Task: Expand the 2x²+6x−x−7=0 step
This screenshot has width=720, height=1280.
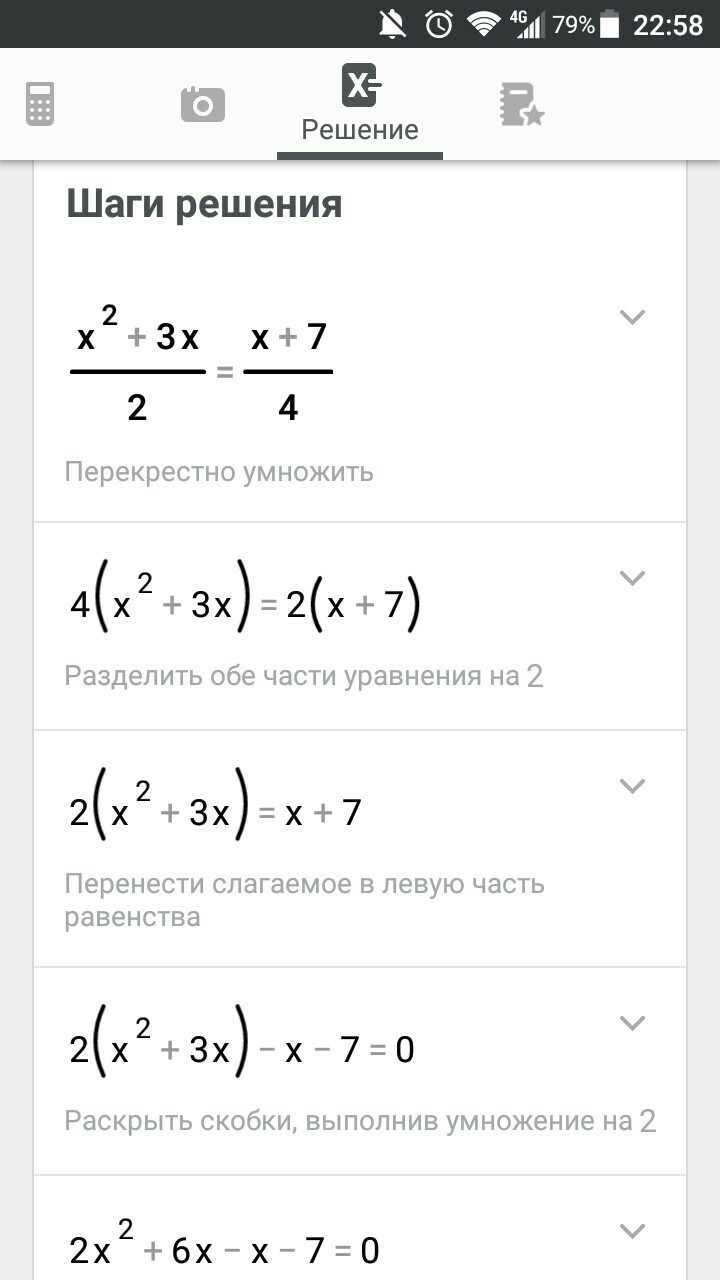Action: tap(632, 1231)
